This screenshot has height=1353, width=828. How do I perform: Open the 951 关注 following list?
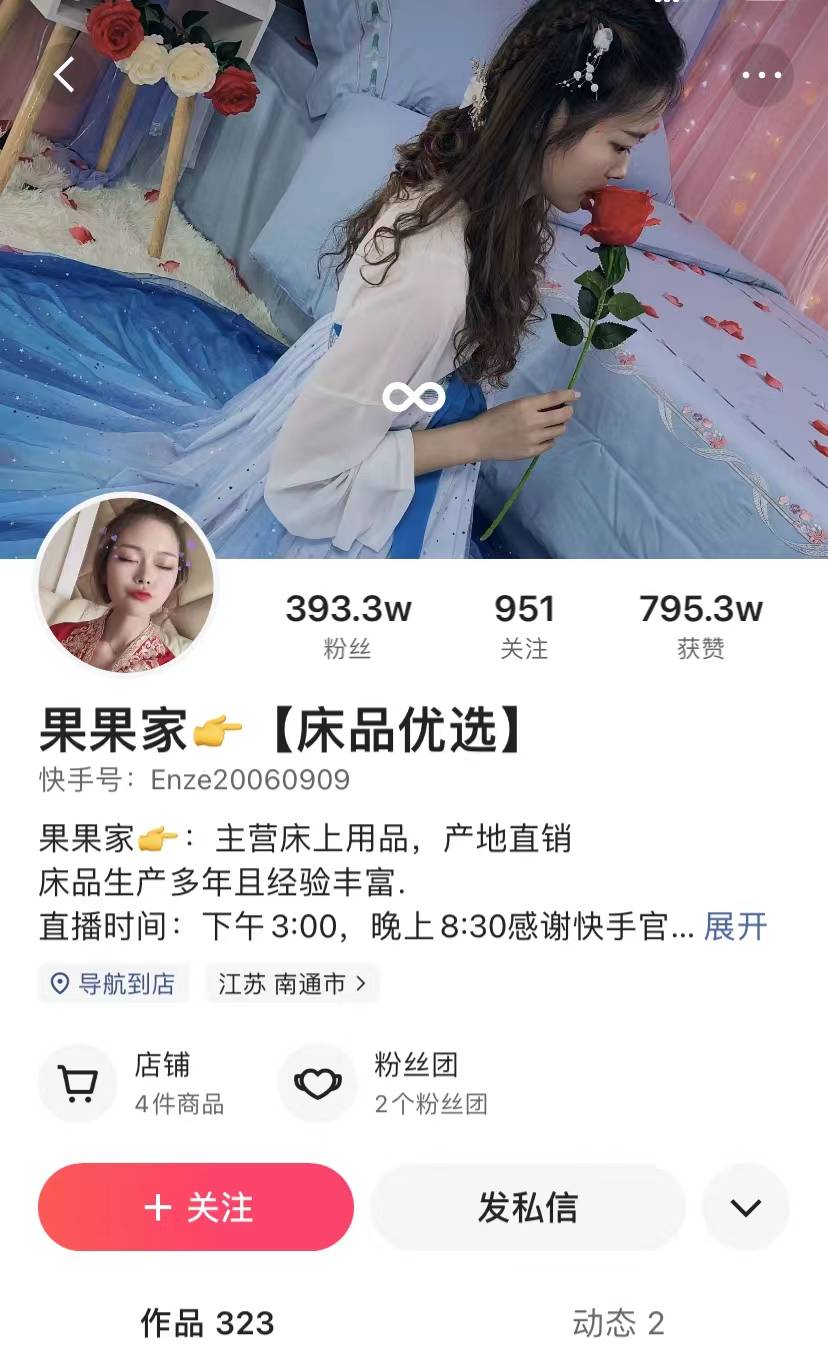(x=524, y=626)
